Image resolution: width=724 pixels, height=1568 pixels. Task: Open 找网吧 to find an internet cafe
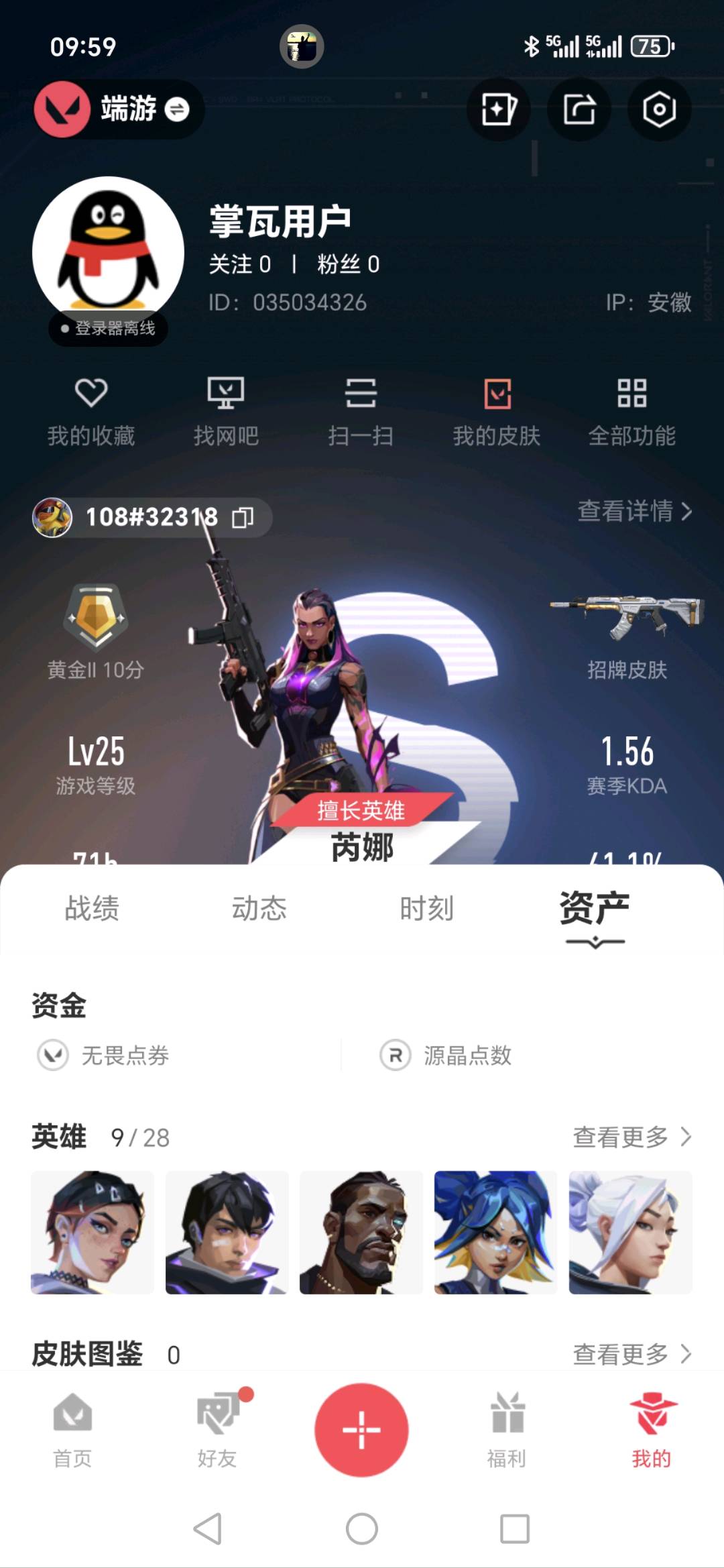(x=226, y=410)
